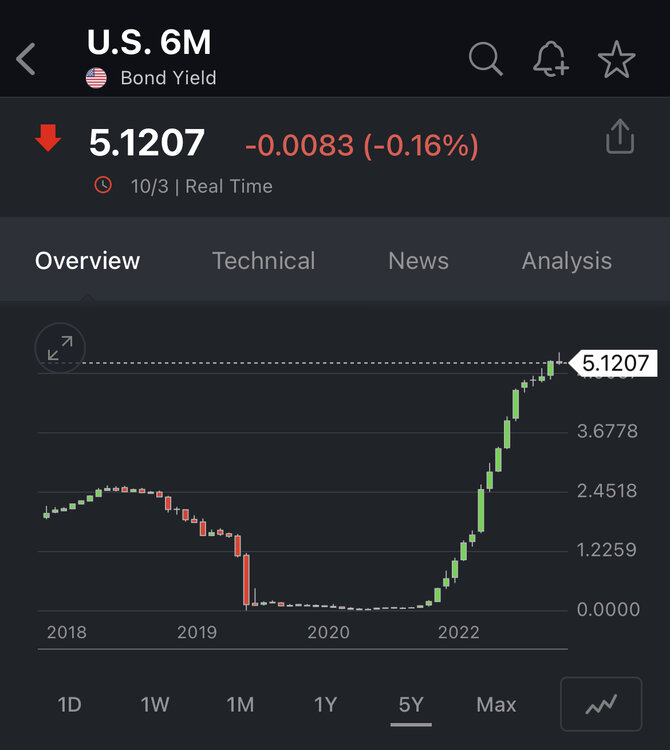Select the 5Y chart range
The width and height of the screenshot is (670, 750).
(411, 704)
